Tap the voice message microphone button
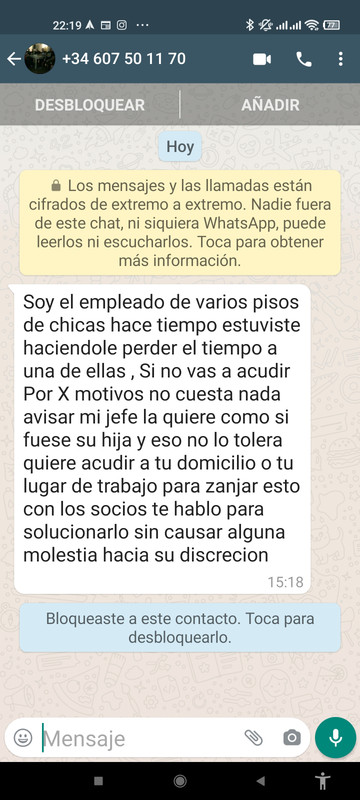Screen dimensions: 360x800 (x=336, y=737)
